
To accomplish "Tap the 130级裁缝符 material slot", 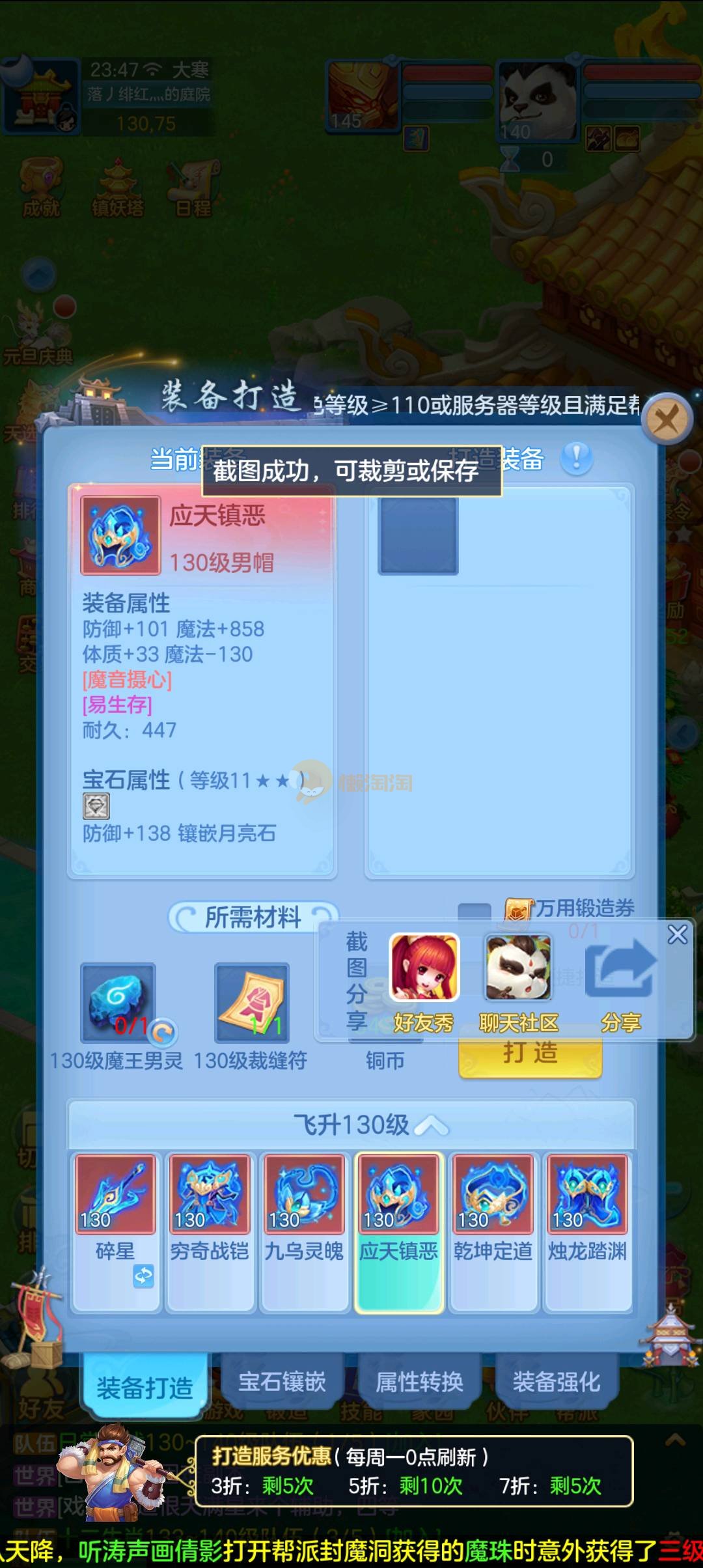I will (252, 1003).
